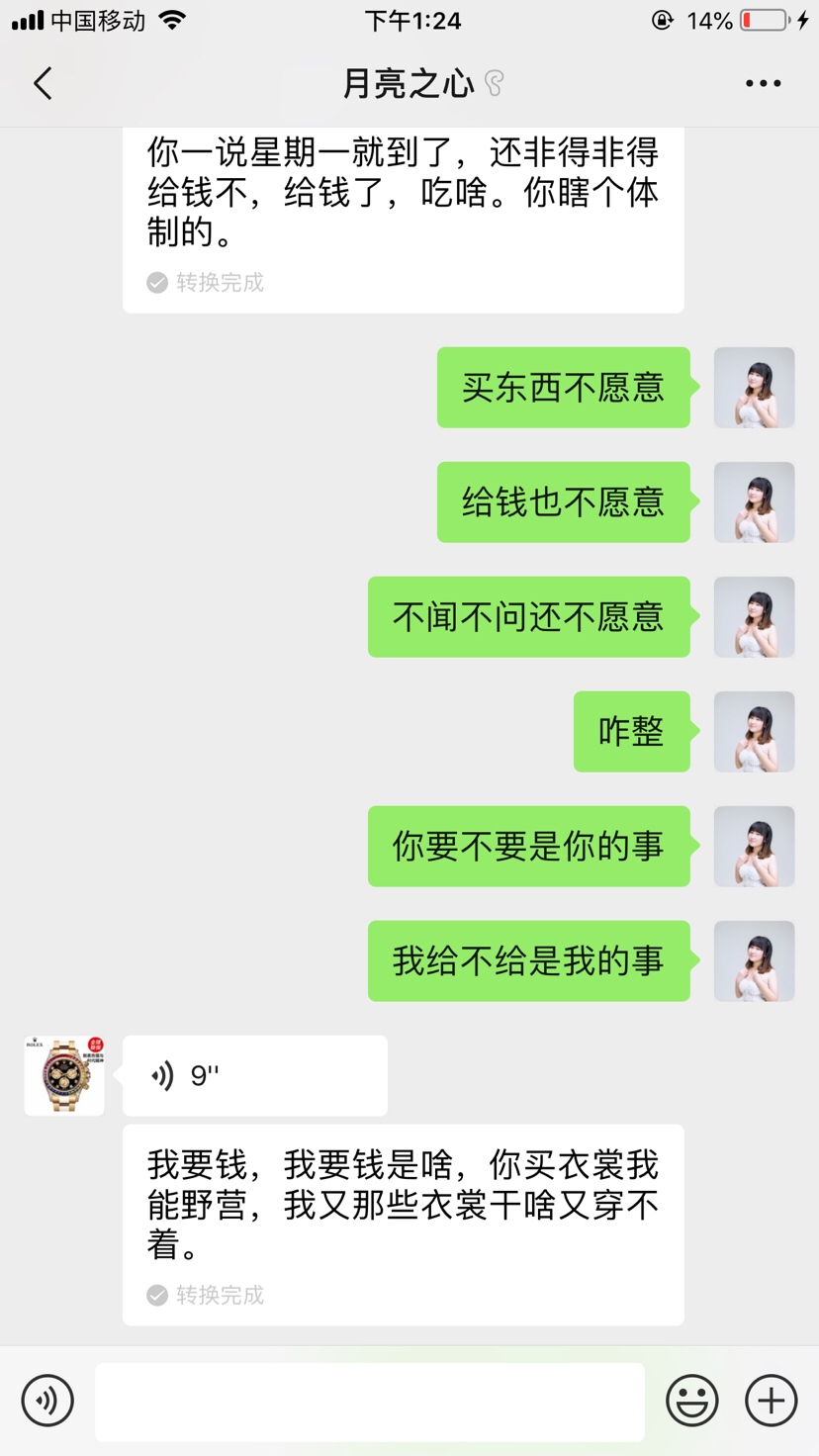Screen dimensions: 819x1456
Task: Open the emoji sticker panel
Action: [x=691, y=1400]
